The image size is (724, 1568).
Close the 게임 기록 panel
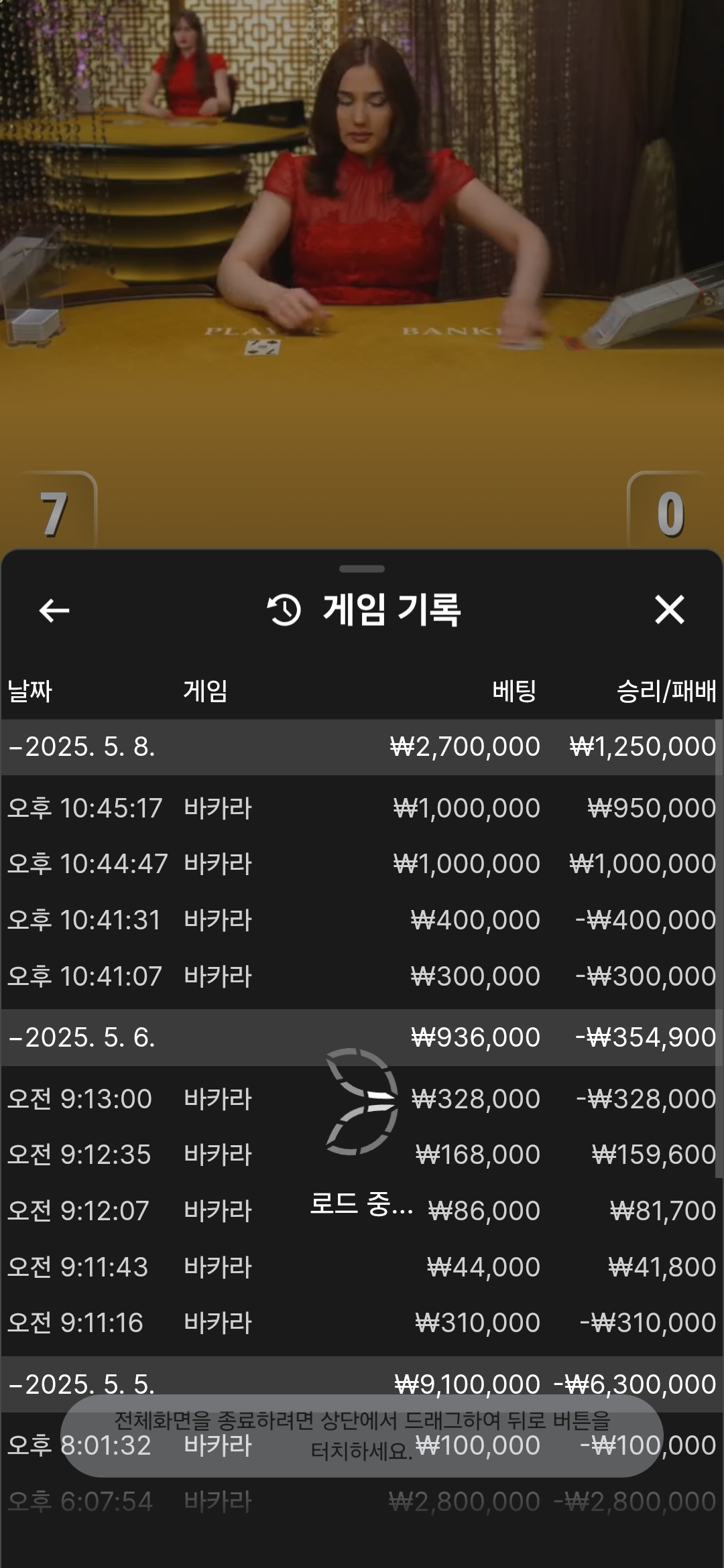[669, 610]
